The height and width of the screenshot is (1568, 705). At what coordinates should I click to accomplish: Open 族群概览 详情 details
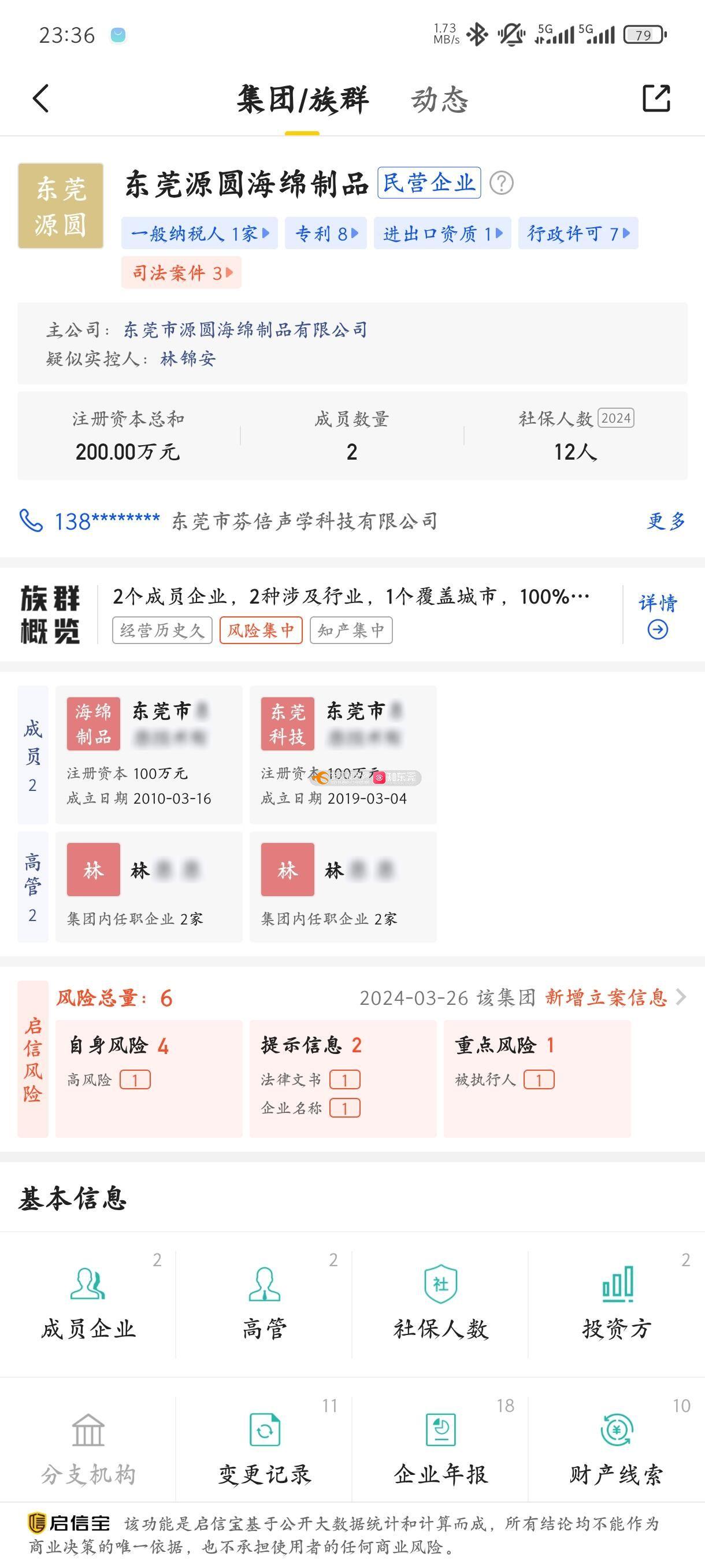[x=658, y=615]
